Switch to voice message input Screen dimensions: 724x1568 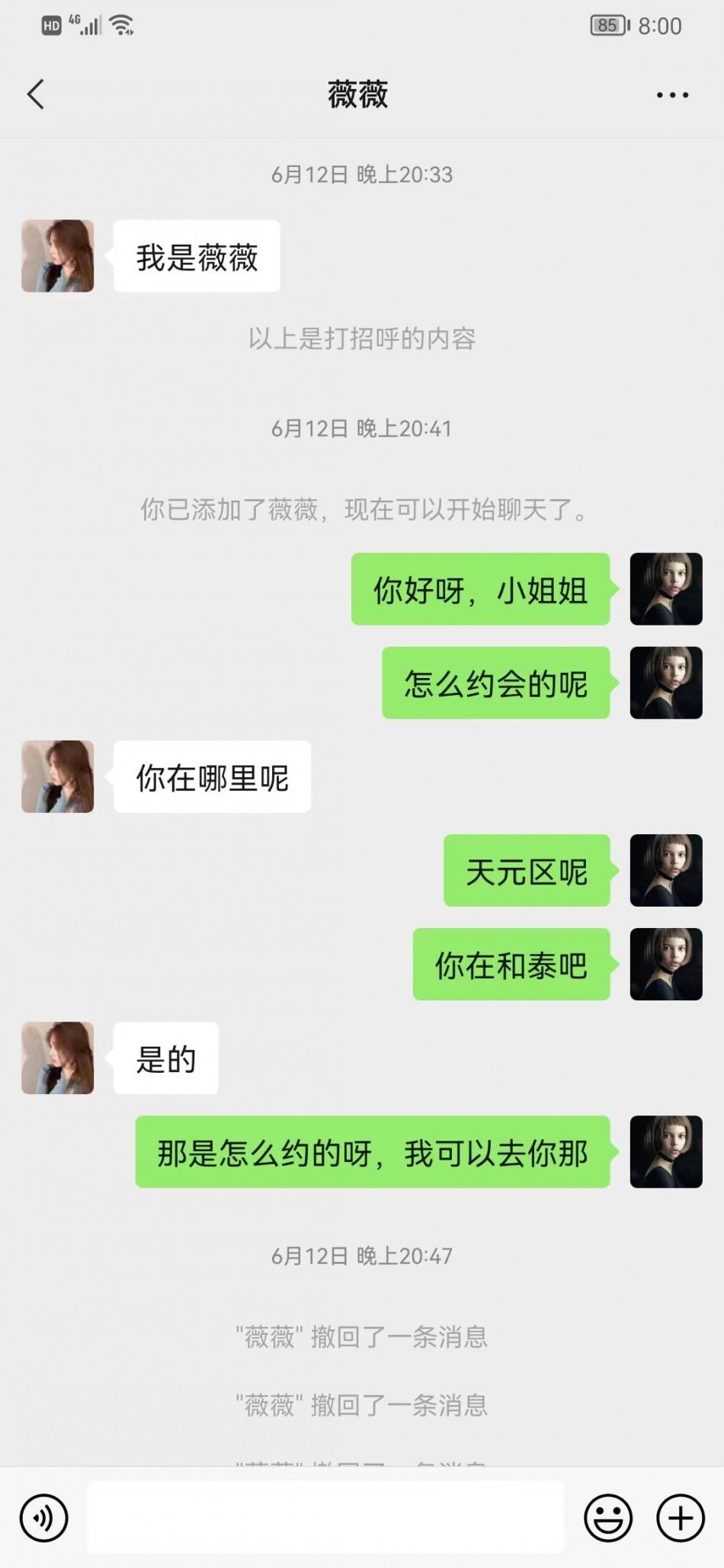click(44, 1518)
